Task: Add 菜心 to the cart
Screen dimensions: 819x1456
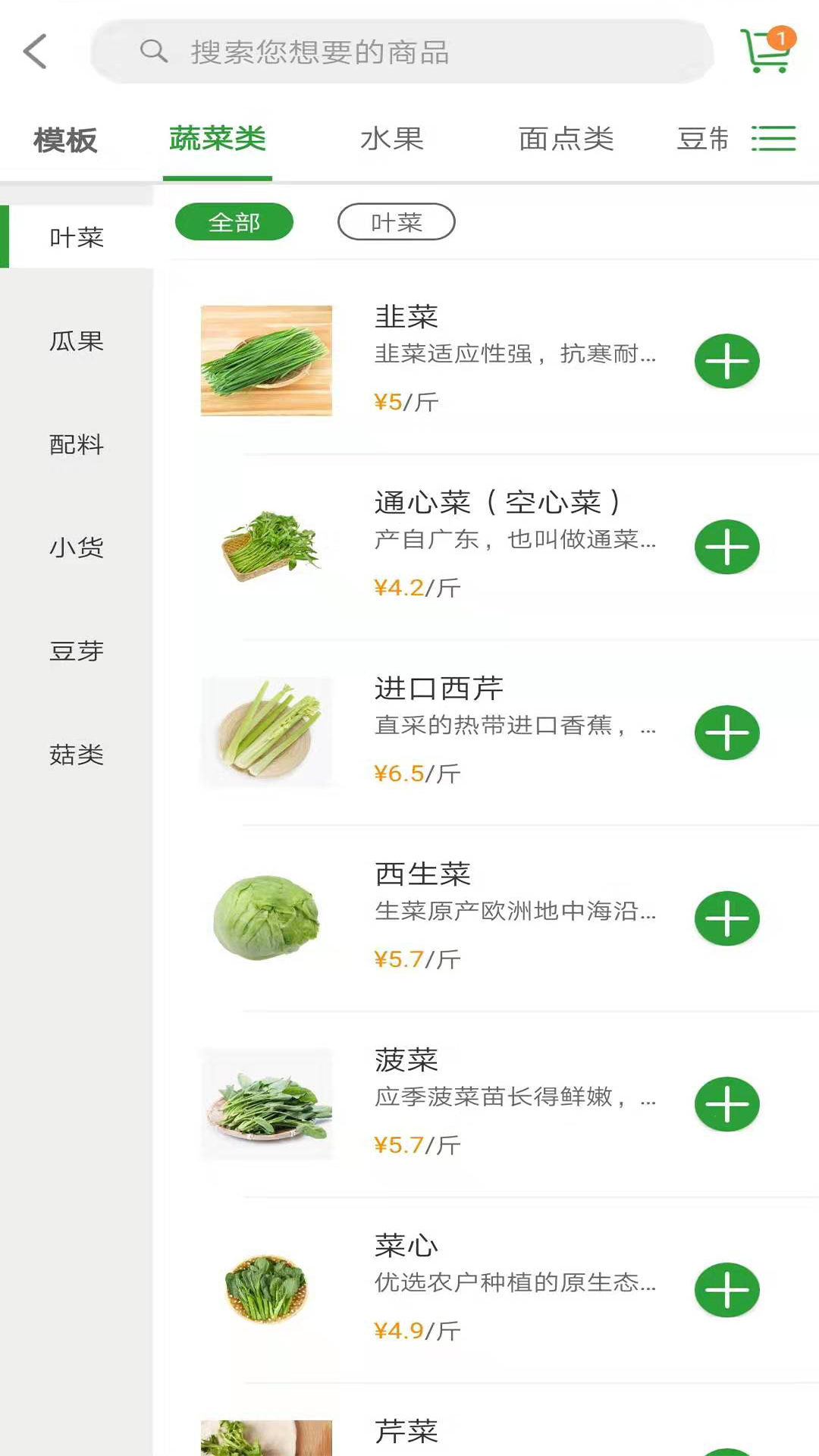Action: [x=726, y=1290]
